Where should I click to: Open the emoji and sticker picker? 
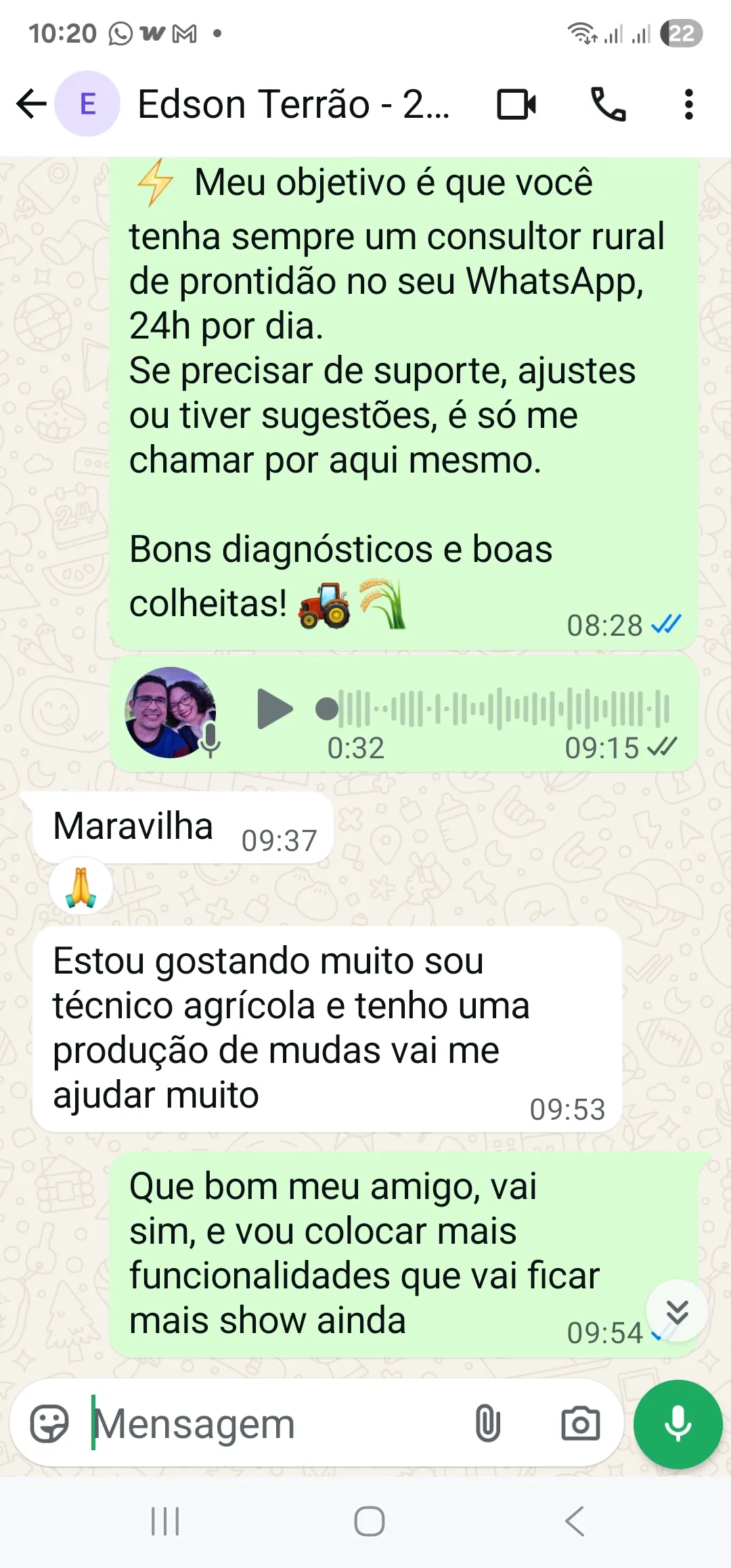pos(51,1424)
